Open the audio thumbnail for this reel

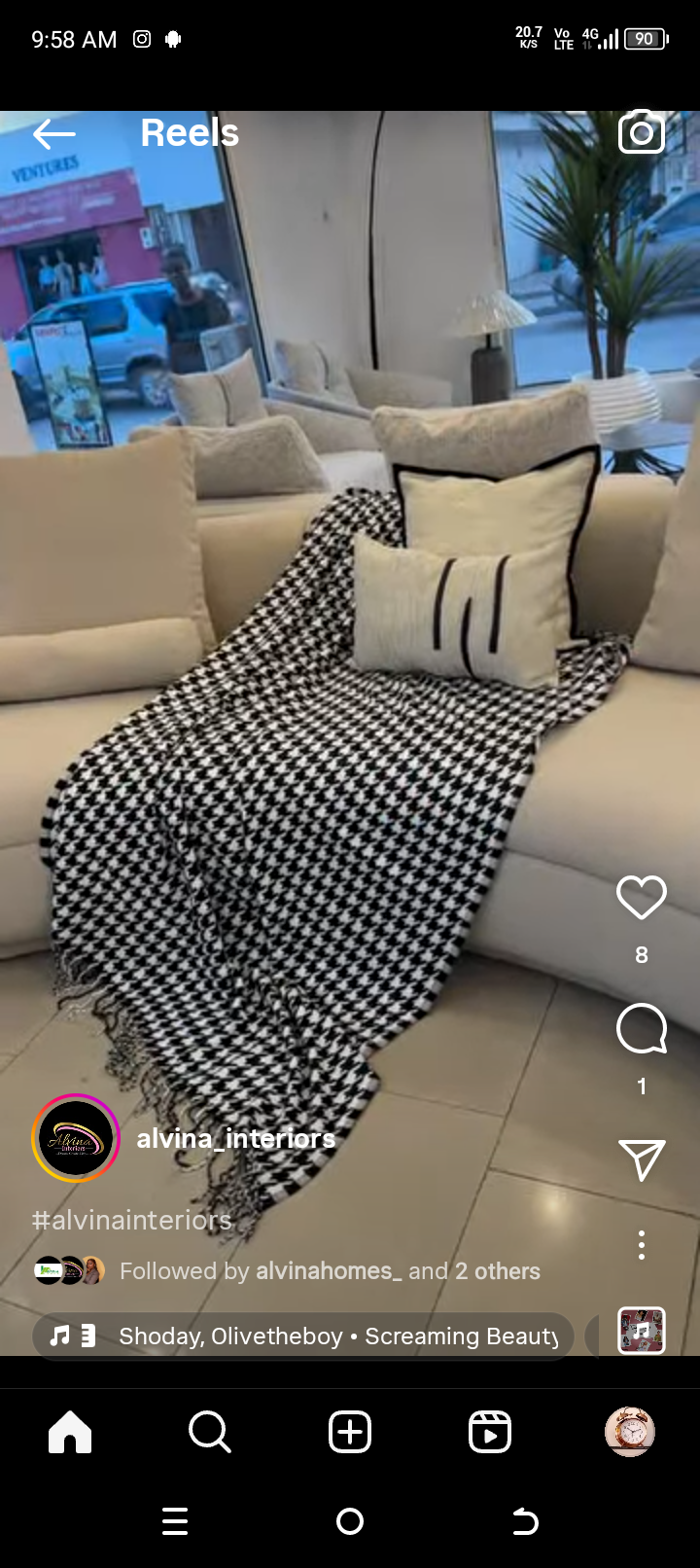point(642,1331)
